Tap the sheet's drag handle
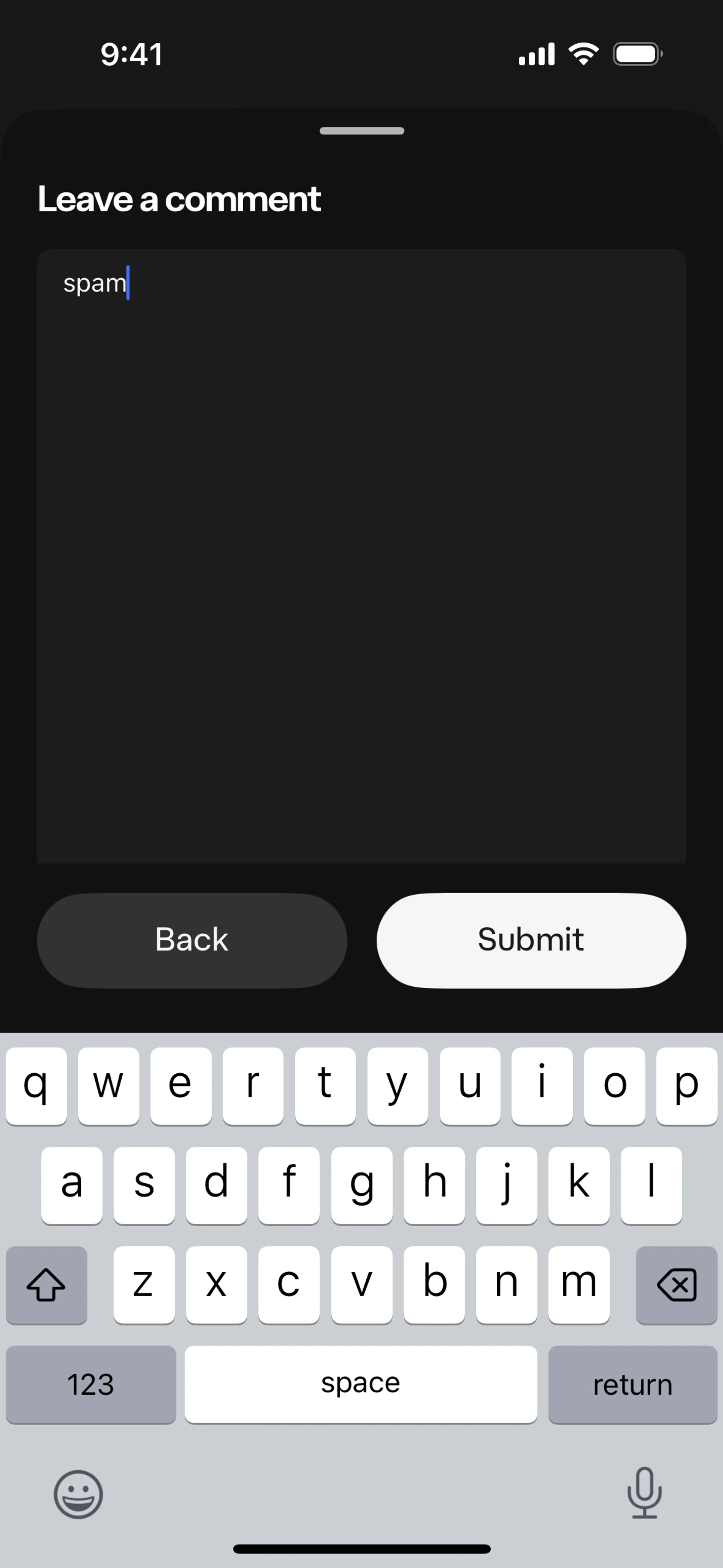 tap(361, 131)
